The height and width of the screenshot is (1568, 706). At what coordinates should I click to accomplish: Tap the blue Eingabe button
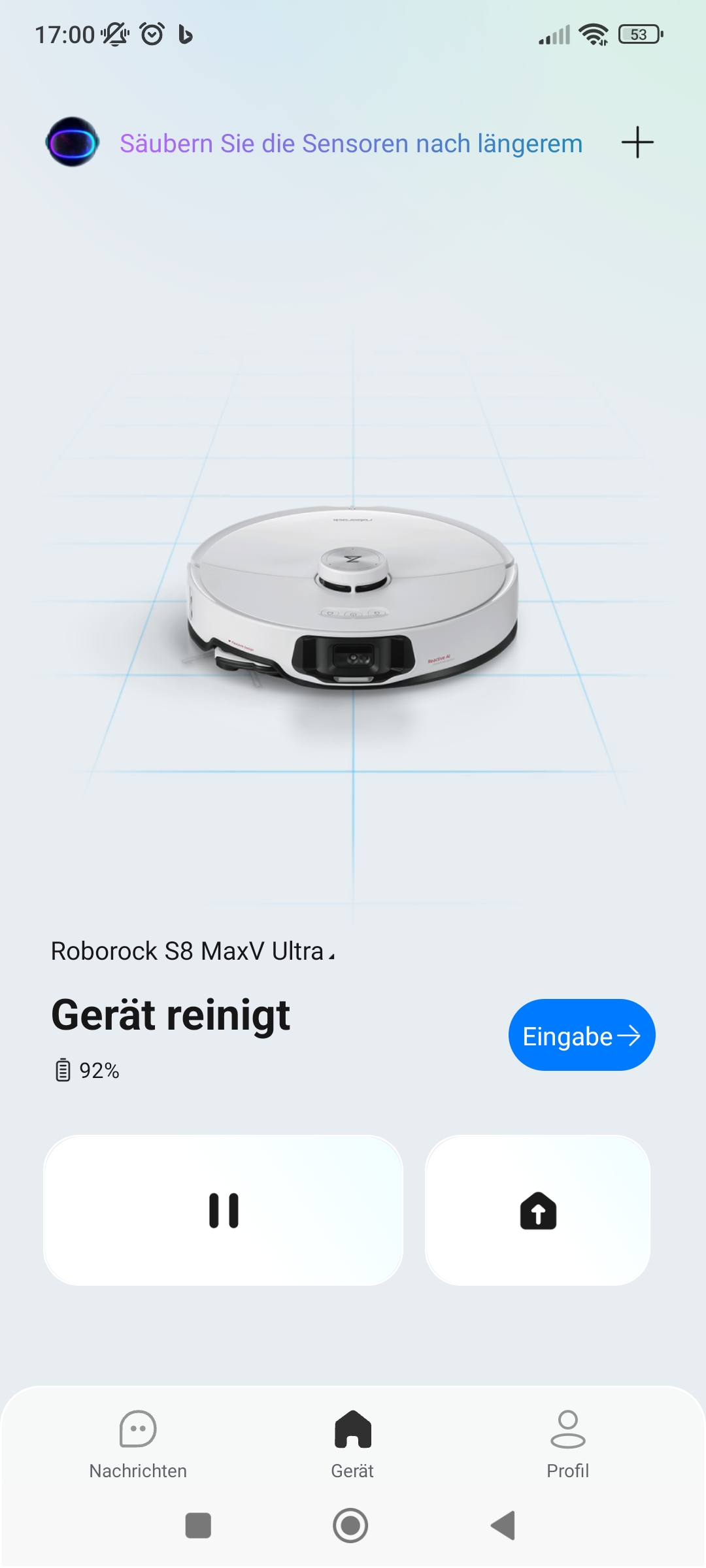coord(581,1036)
